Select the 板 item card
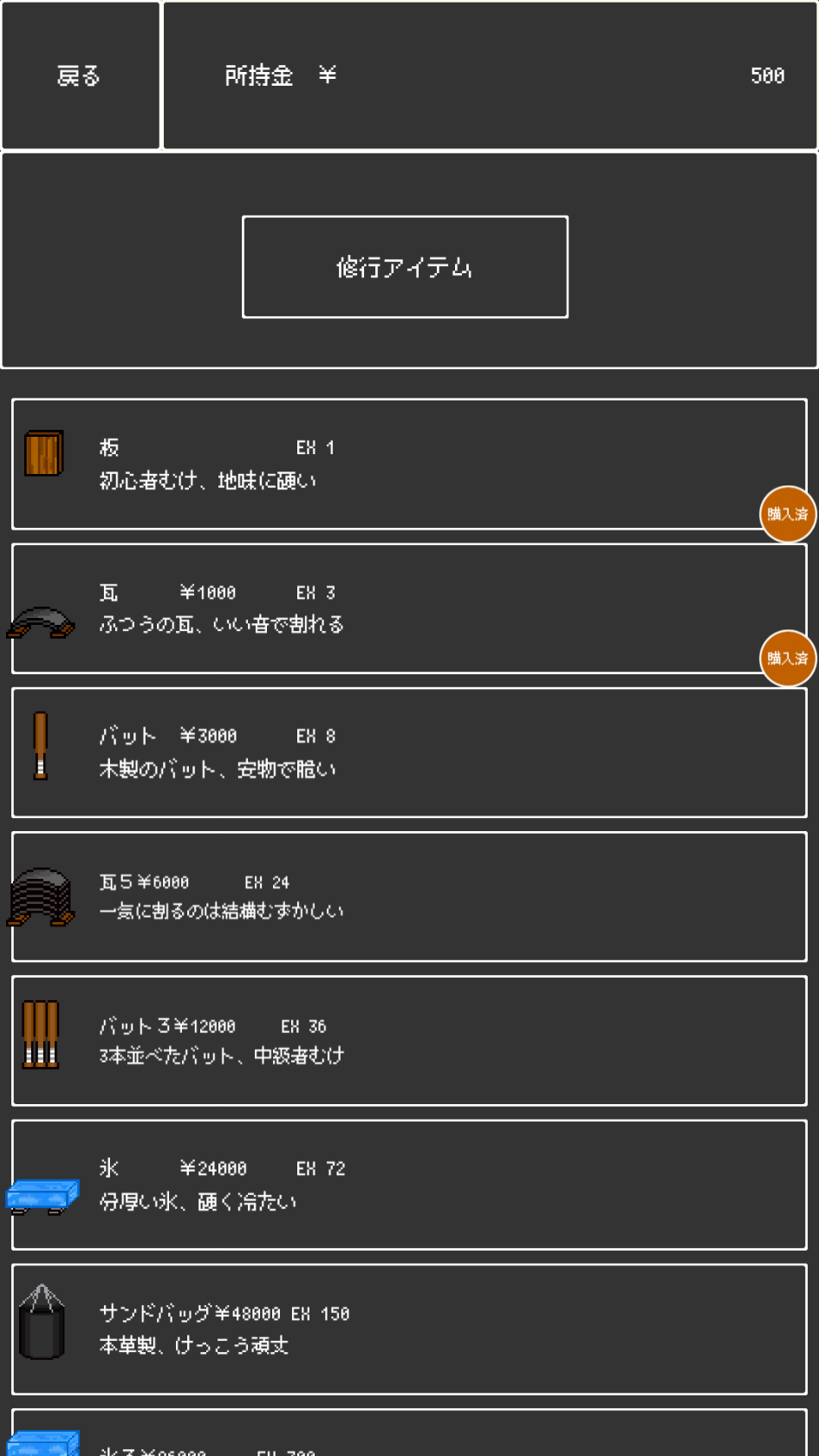Image resolution: width=819 pixels, height=1456 pixels. (x=409, y=464)
